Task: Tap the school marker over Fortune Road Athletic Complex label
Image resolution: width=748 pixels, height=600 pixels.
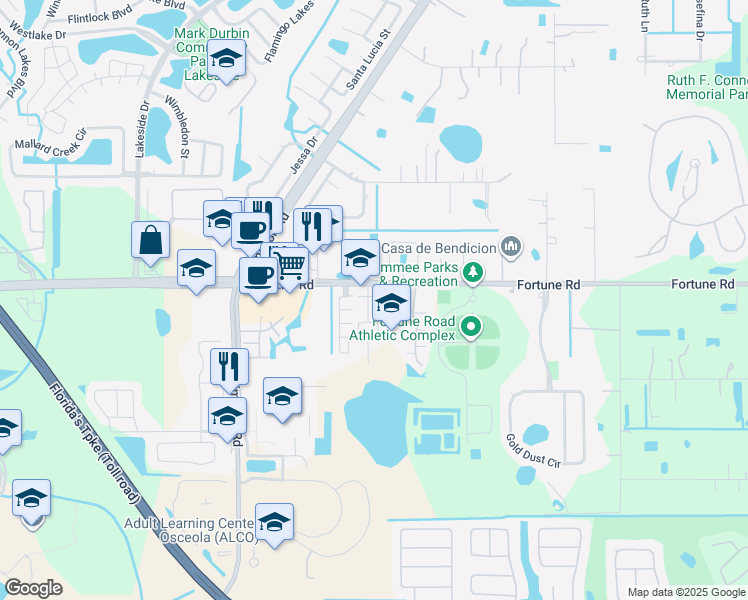Action: pos(391,304)
